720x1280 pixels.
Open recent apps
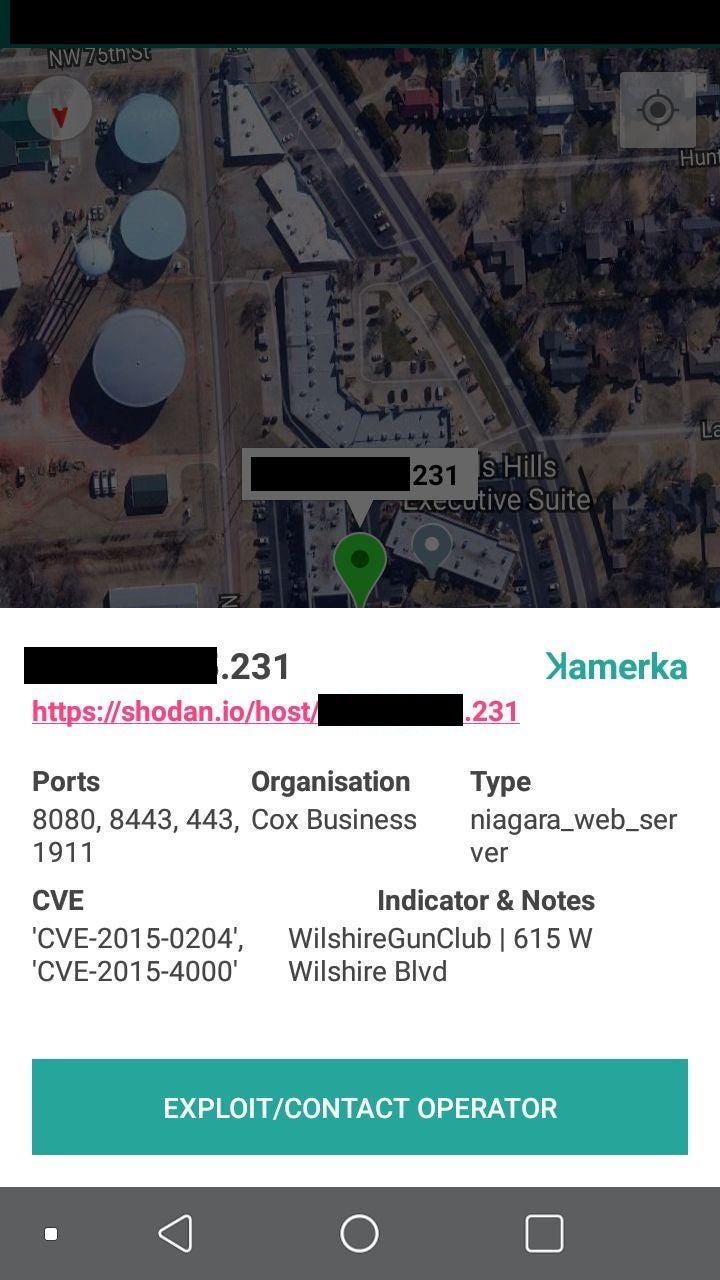[544, 1233]
